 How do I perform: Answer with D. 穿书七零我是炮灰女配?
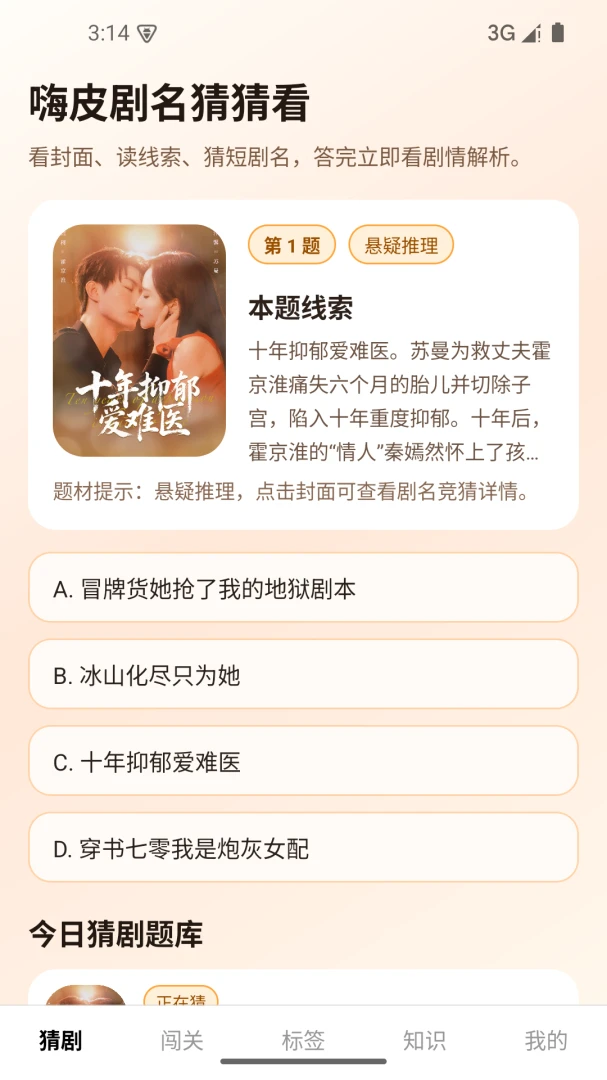click(x=303, y=847)
